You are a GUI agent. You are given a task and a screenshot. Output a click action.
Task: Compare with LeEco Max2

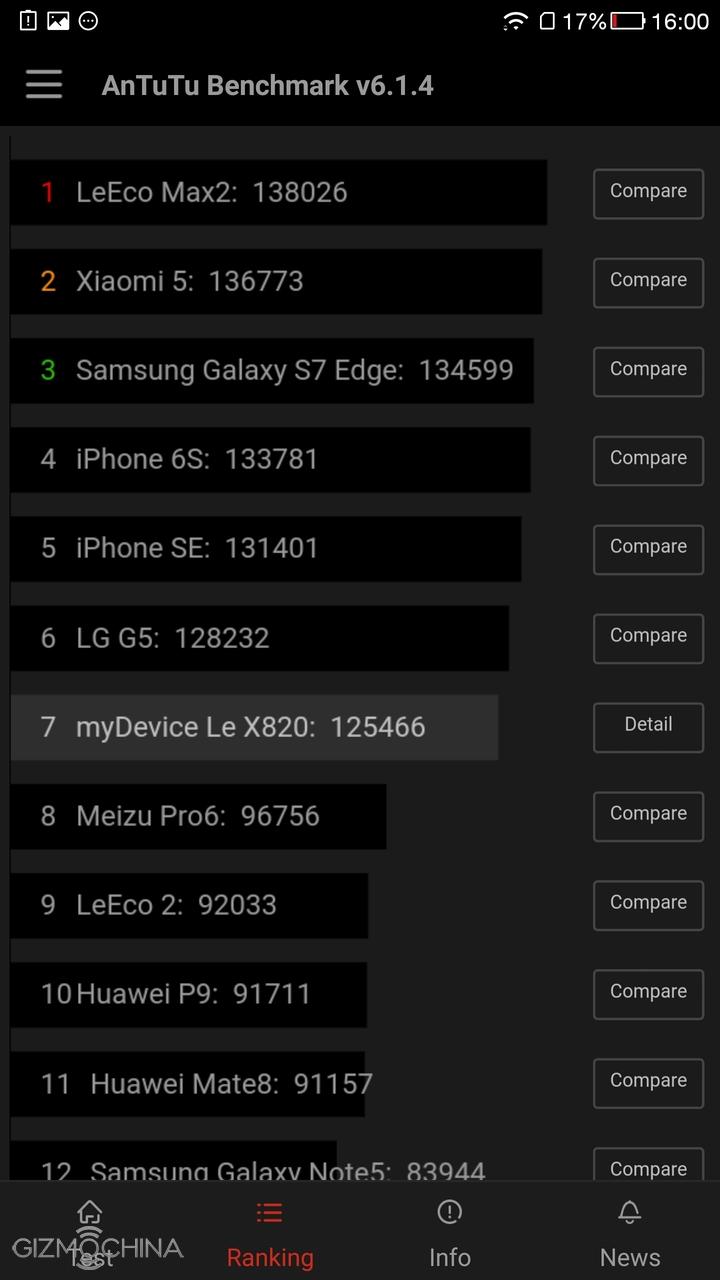(x=648, y=193)
